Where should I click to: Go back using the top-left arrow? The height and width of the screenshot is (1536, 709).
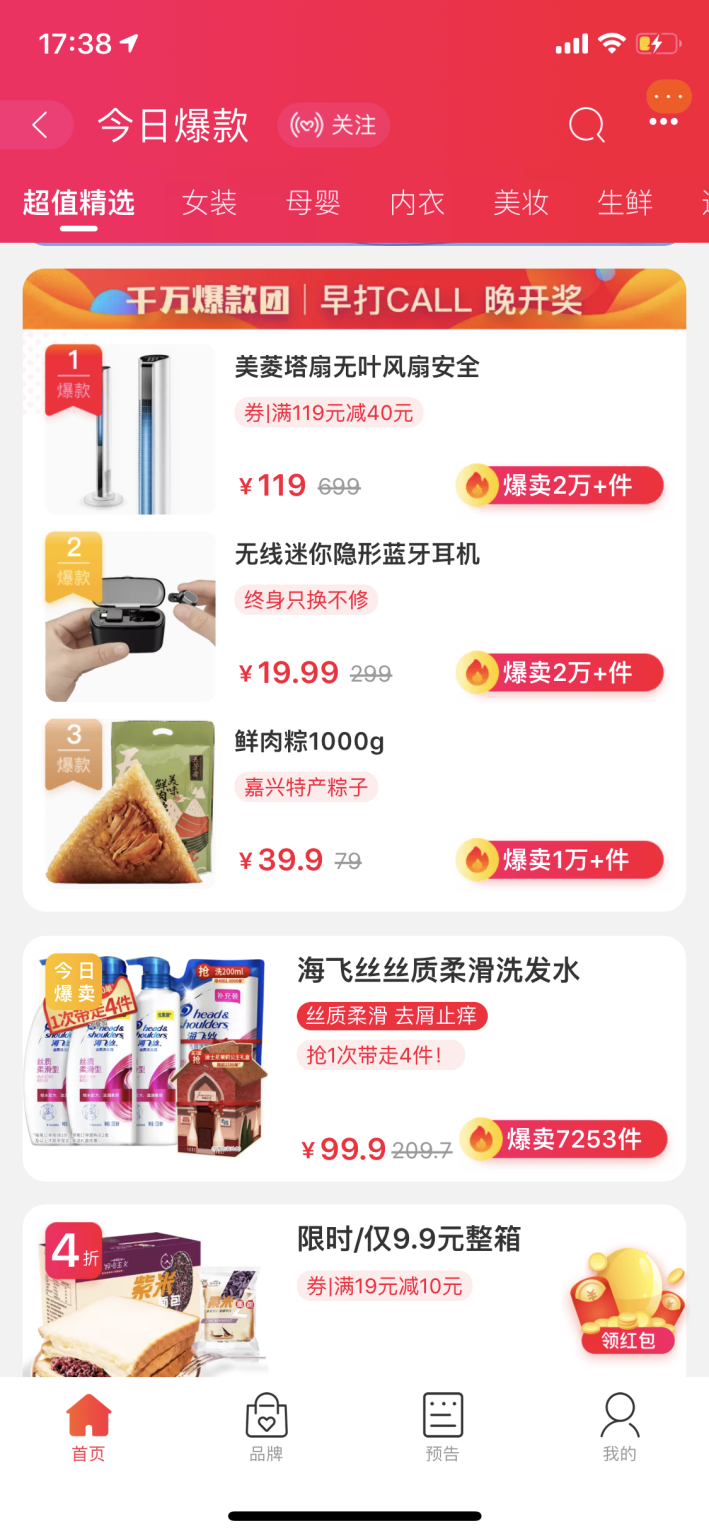point(38,125)
